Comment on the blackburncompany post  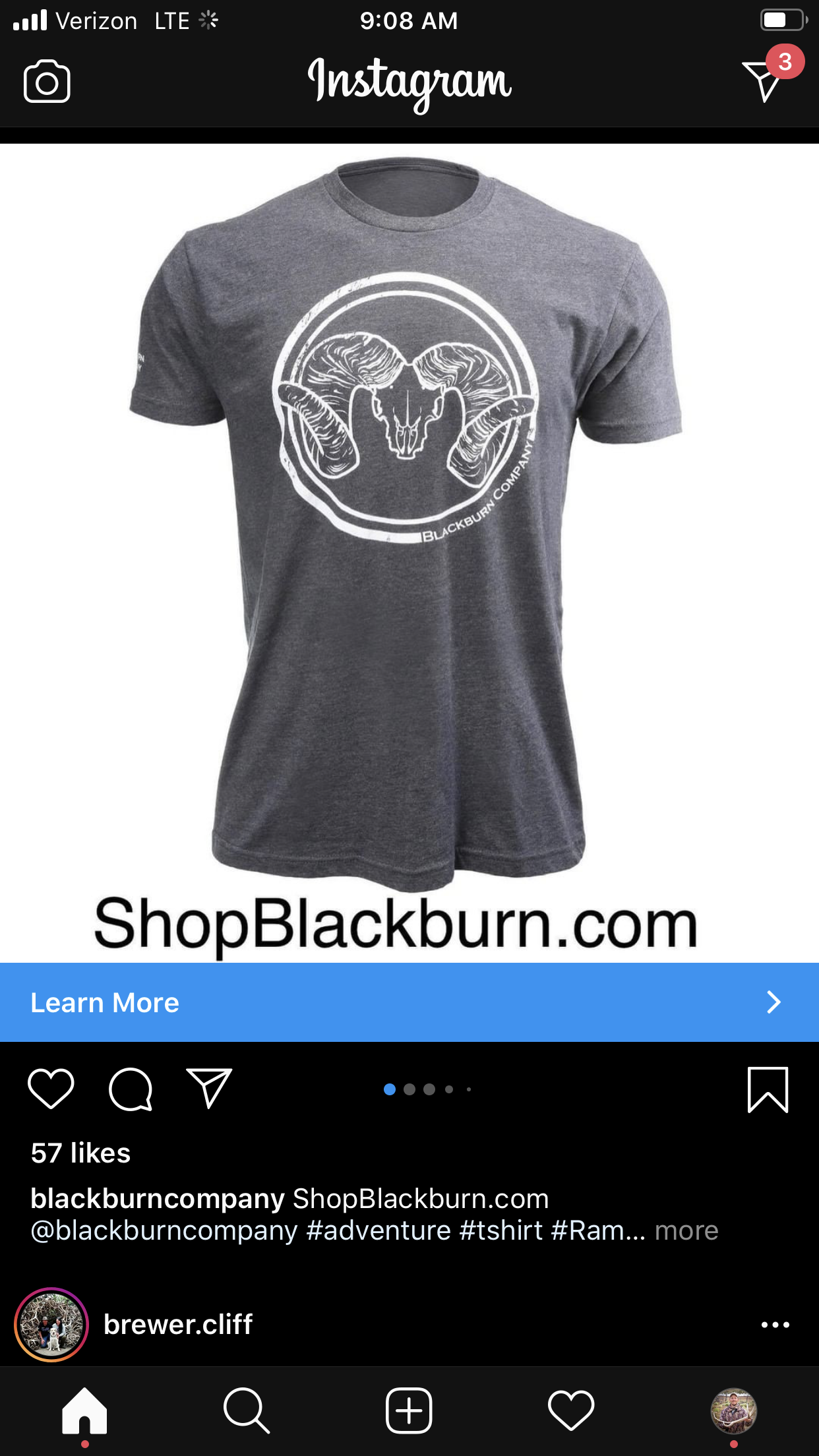click(131, 1089)
